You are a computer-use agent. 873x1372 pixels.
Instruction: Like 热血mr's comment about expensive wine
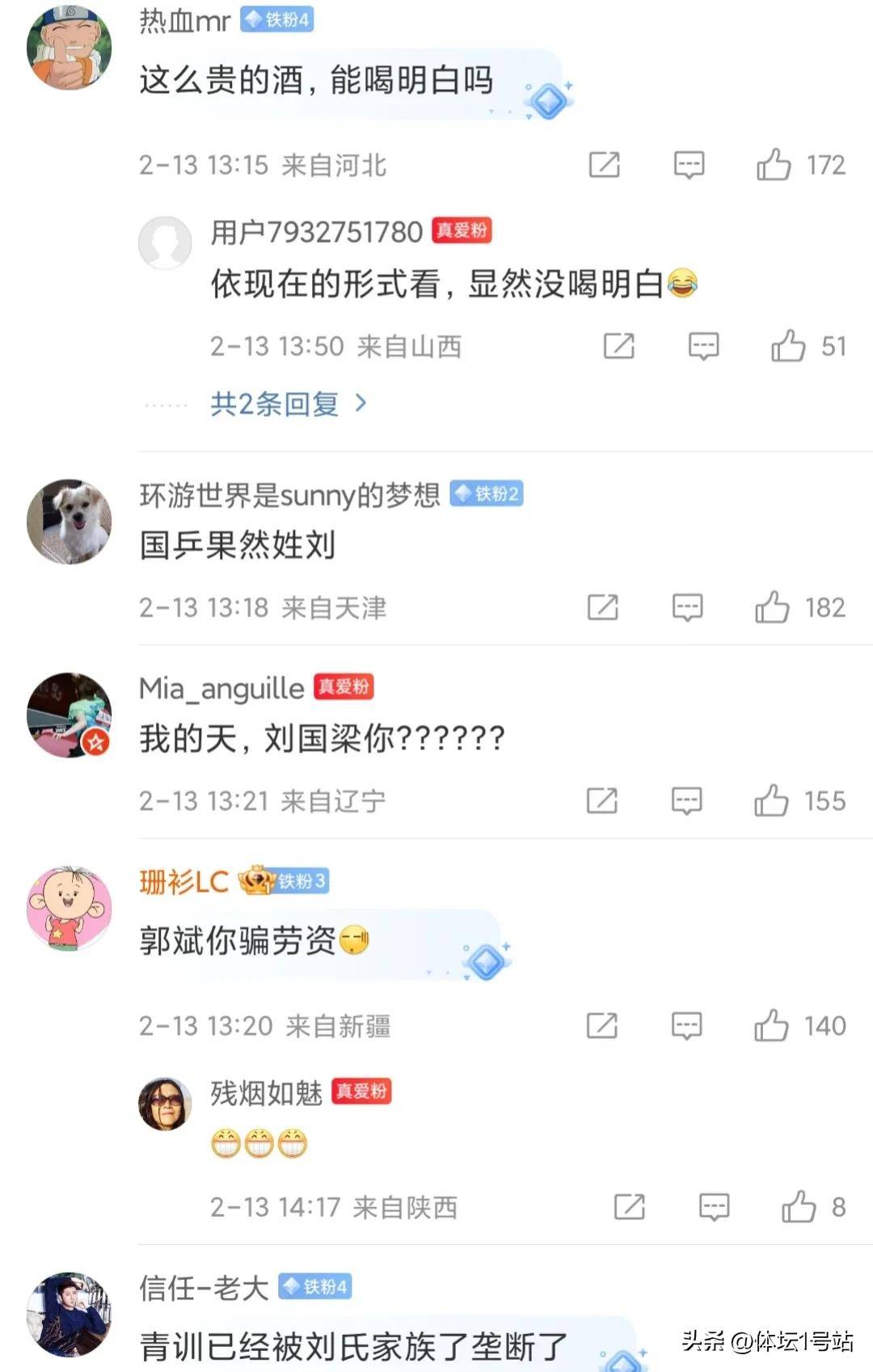[x=774, y=165]
